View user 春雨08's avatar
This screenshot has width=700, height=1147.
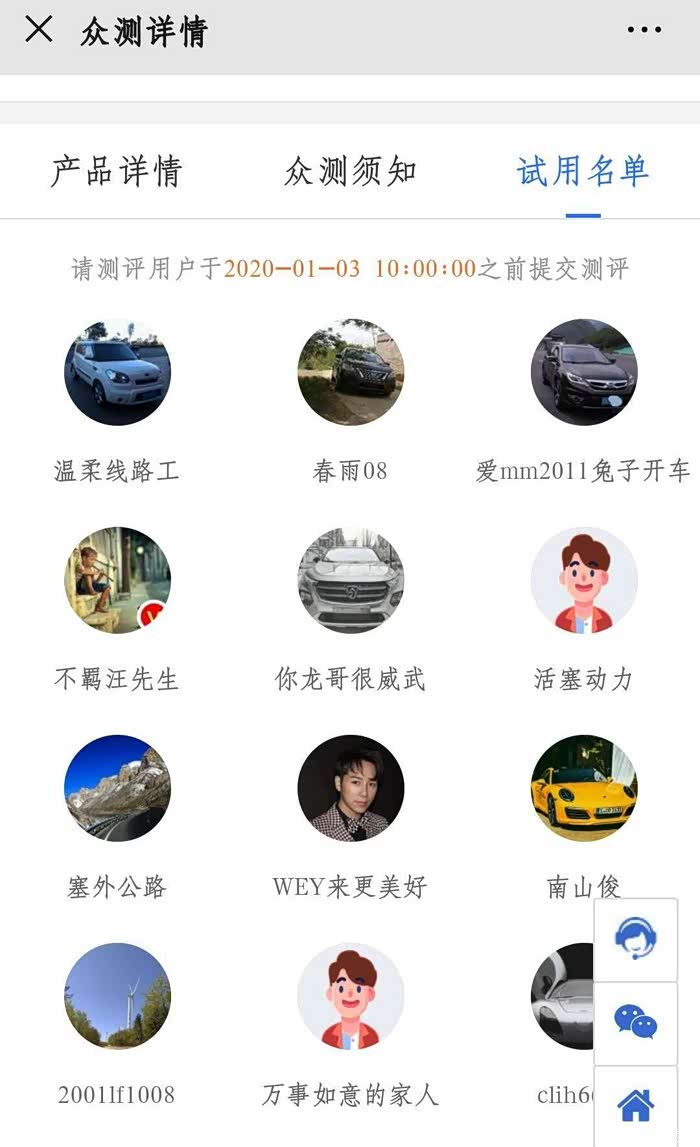pos(350,372)
